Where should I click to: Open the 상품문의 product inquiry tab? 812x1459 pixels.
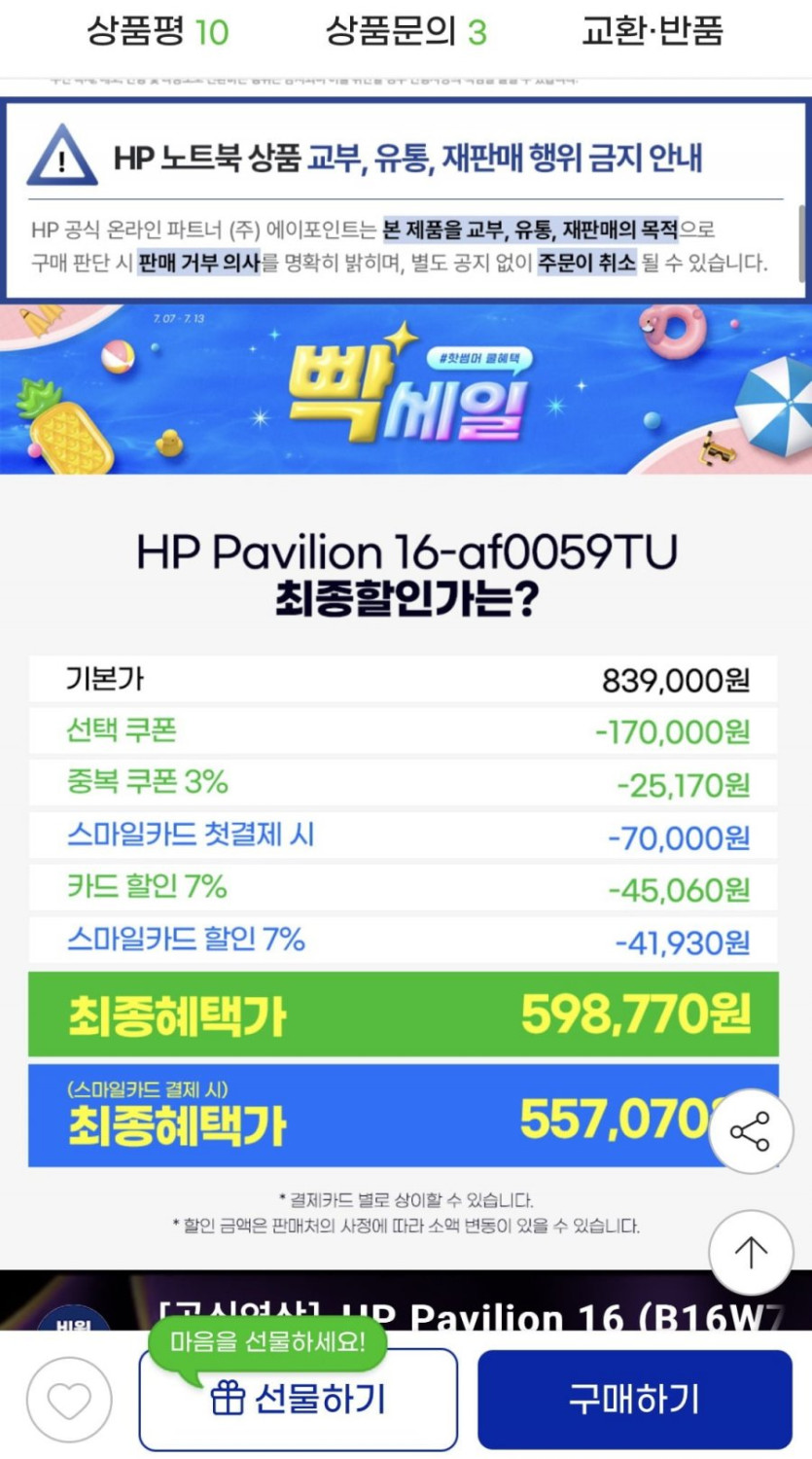point(406,31)
